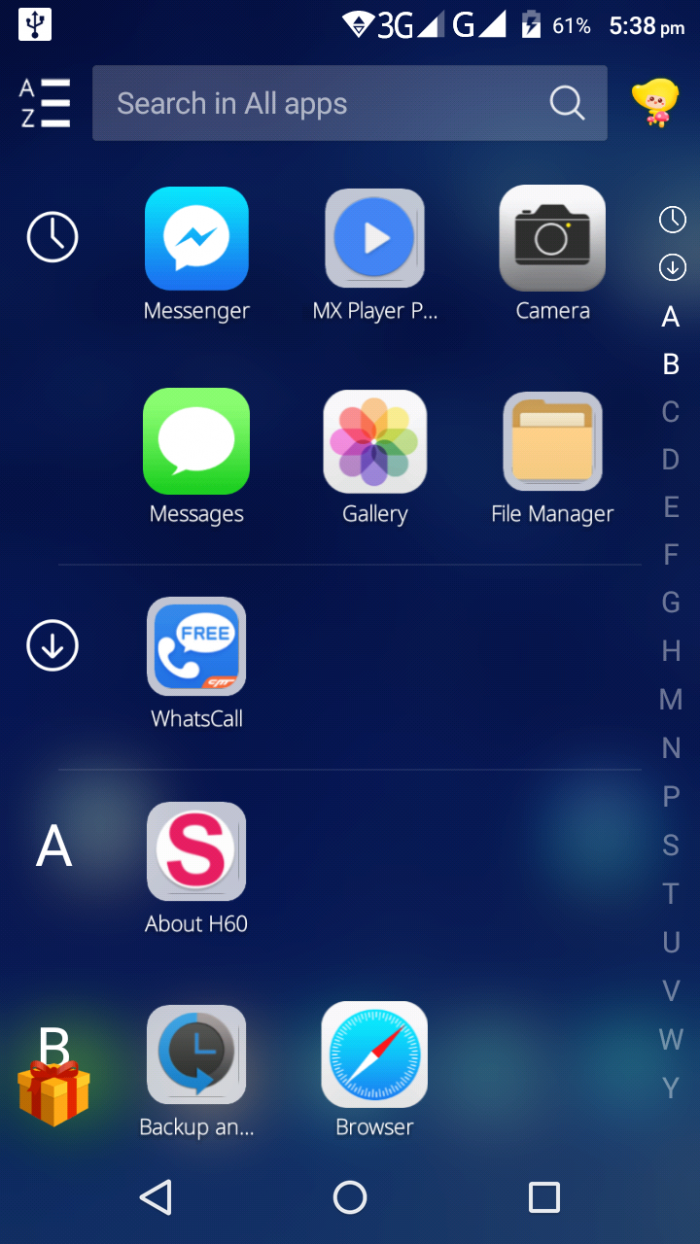Open the Gallery app
This screenshot has width=700, height=1244.
(x=375, y=441)
